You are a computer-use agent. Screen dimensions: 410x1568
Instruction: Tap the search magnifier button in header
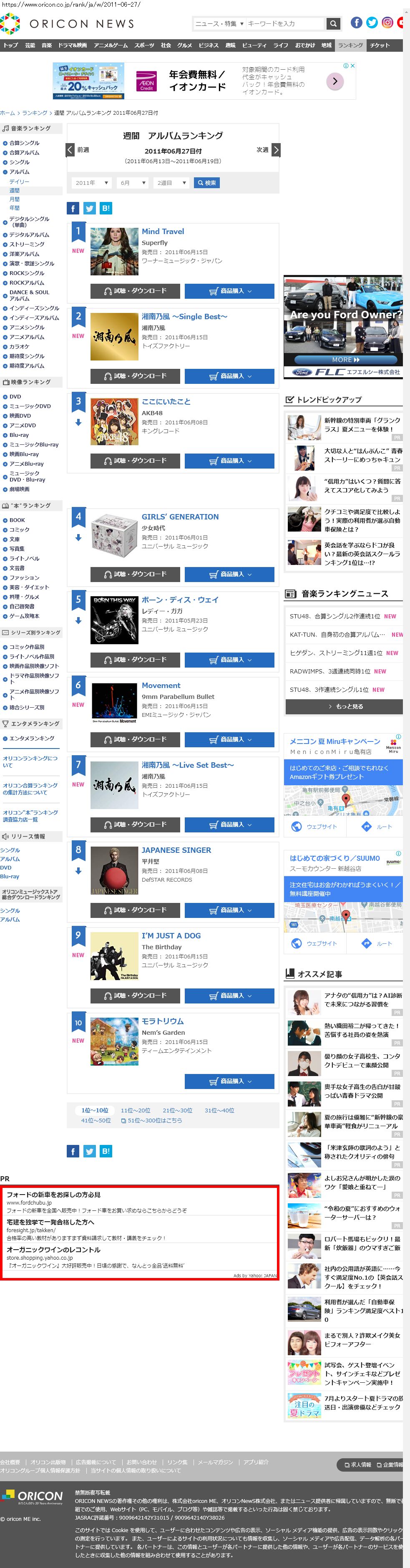coord(333,24)
